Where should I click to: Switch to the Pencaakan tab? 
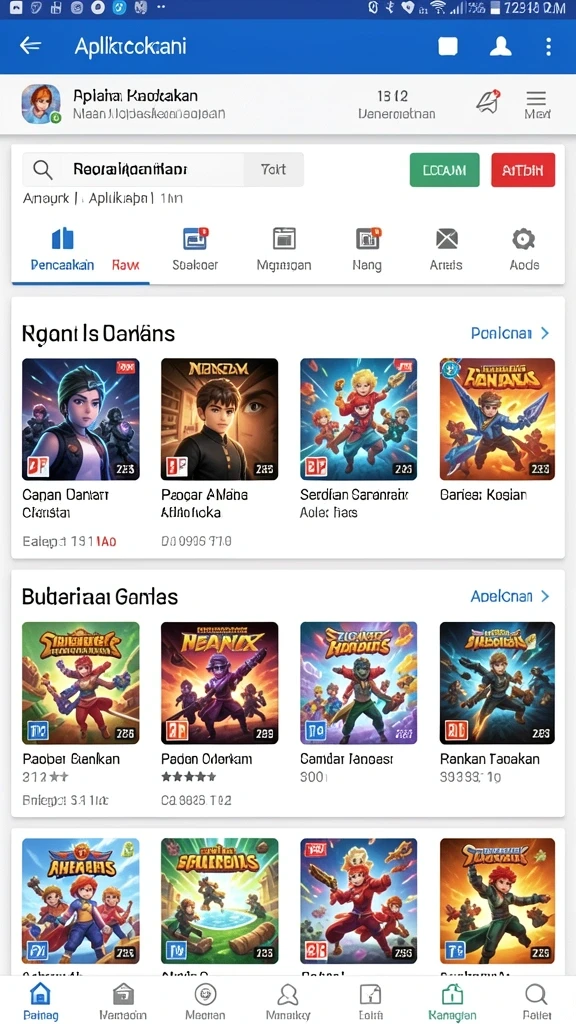(63, 250)
